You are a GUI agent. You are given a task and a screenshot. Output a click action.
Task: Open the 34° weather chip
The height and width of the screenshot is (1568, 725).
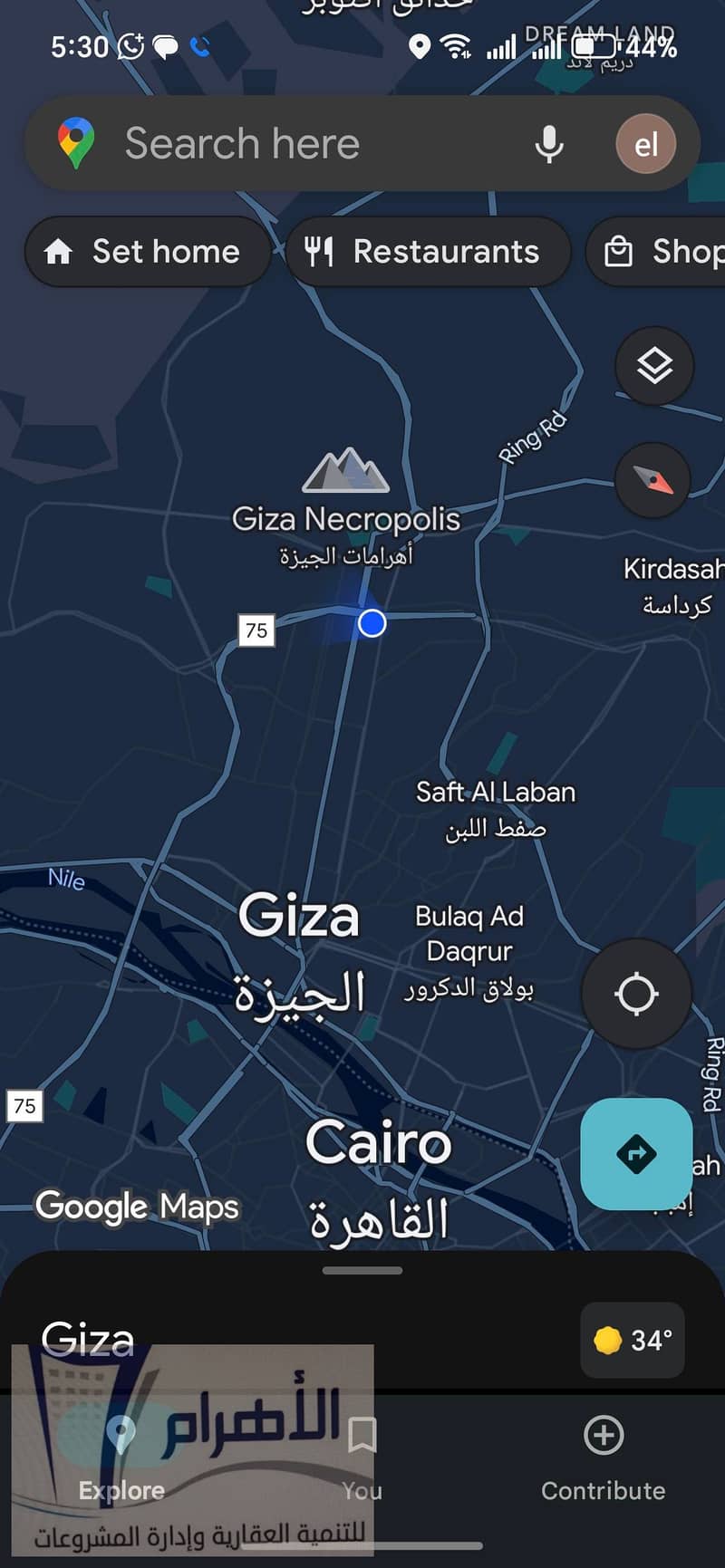click(x=633, y=1340)
